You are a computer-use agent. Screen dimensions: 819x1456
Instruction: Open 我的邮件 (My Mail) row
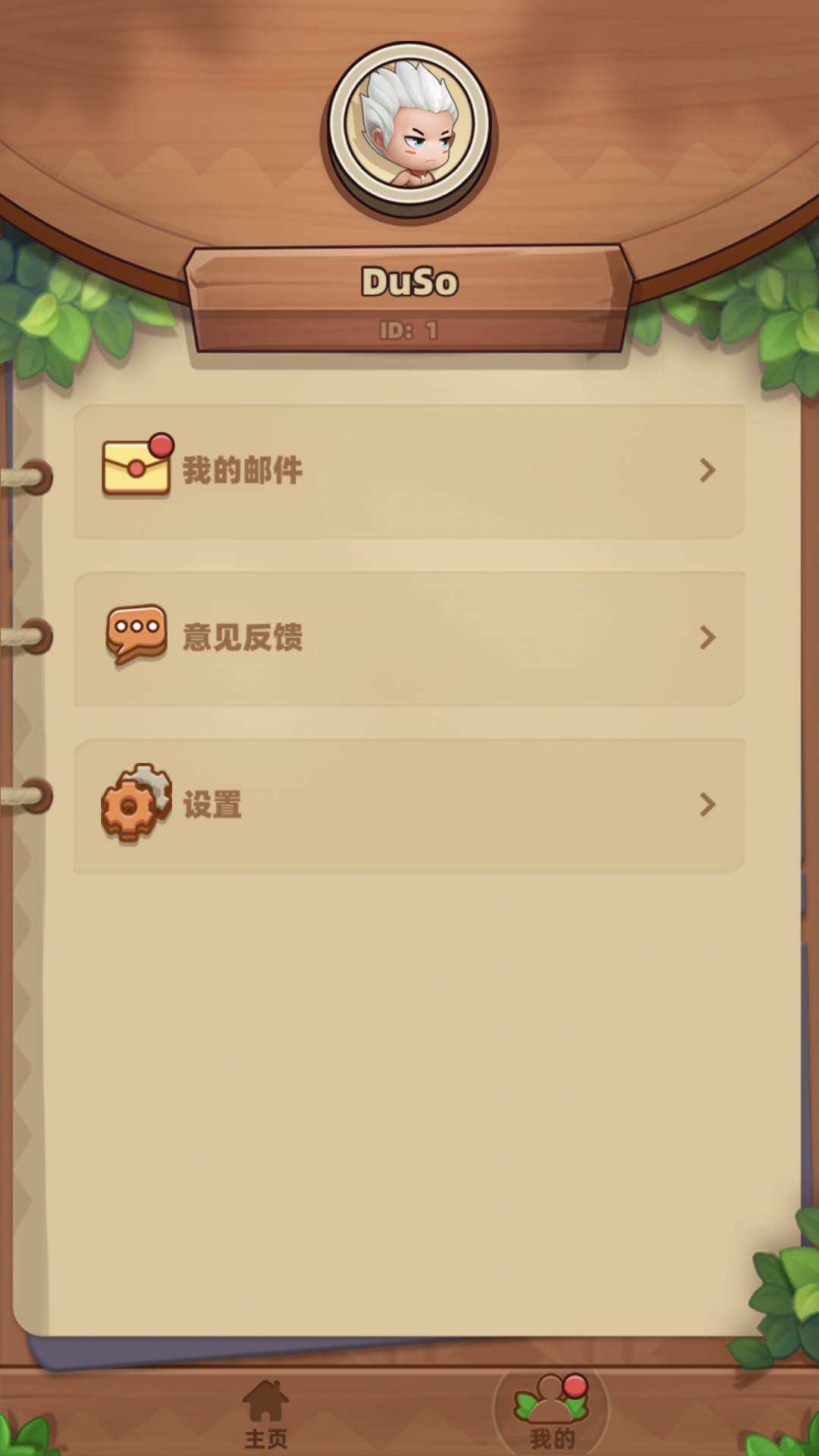click(x=409, y=471)
